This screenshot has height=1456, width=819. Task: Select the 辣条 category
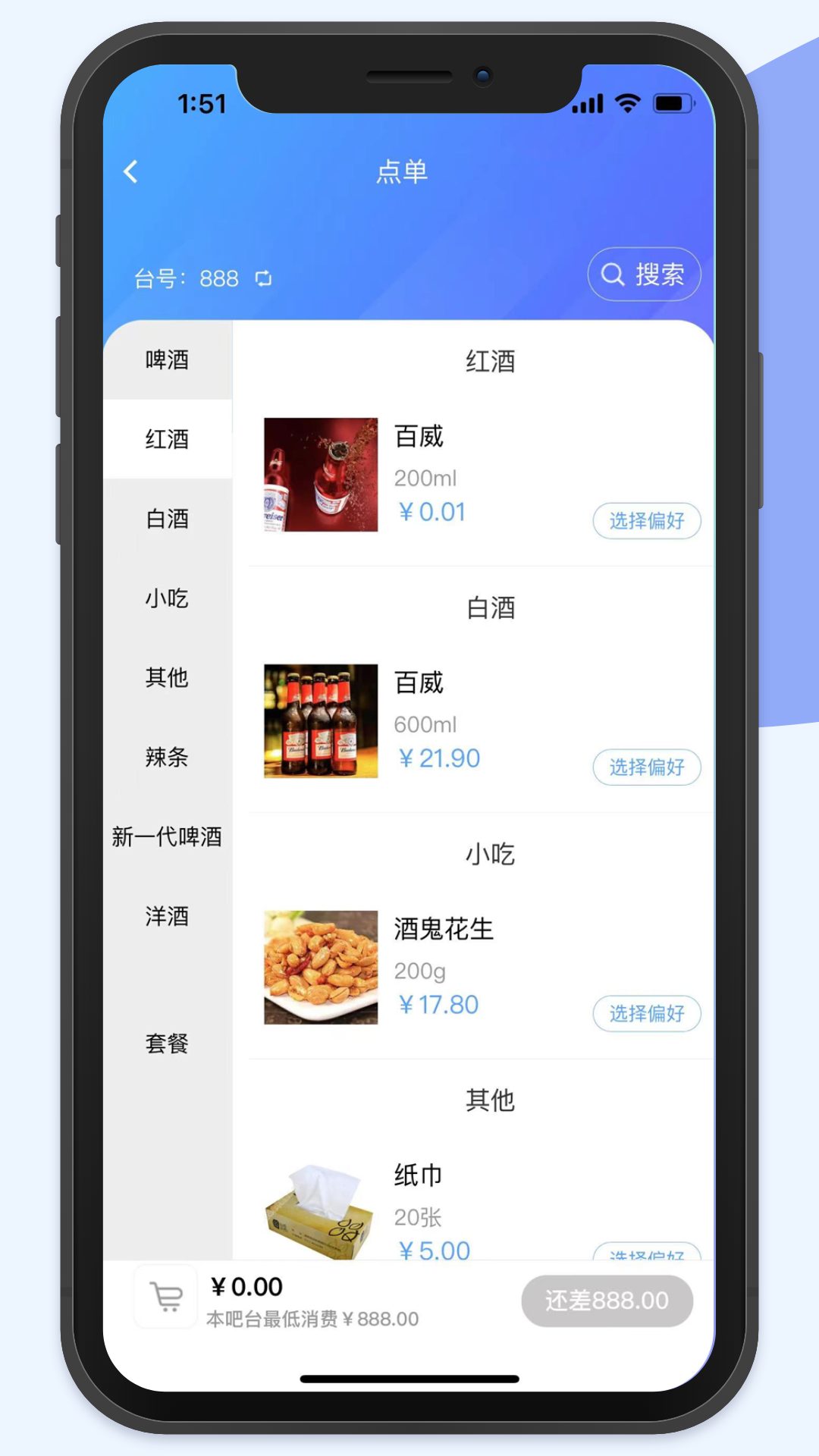(x=167, y=757)
